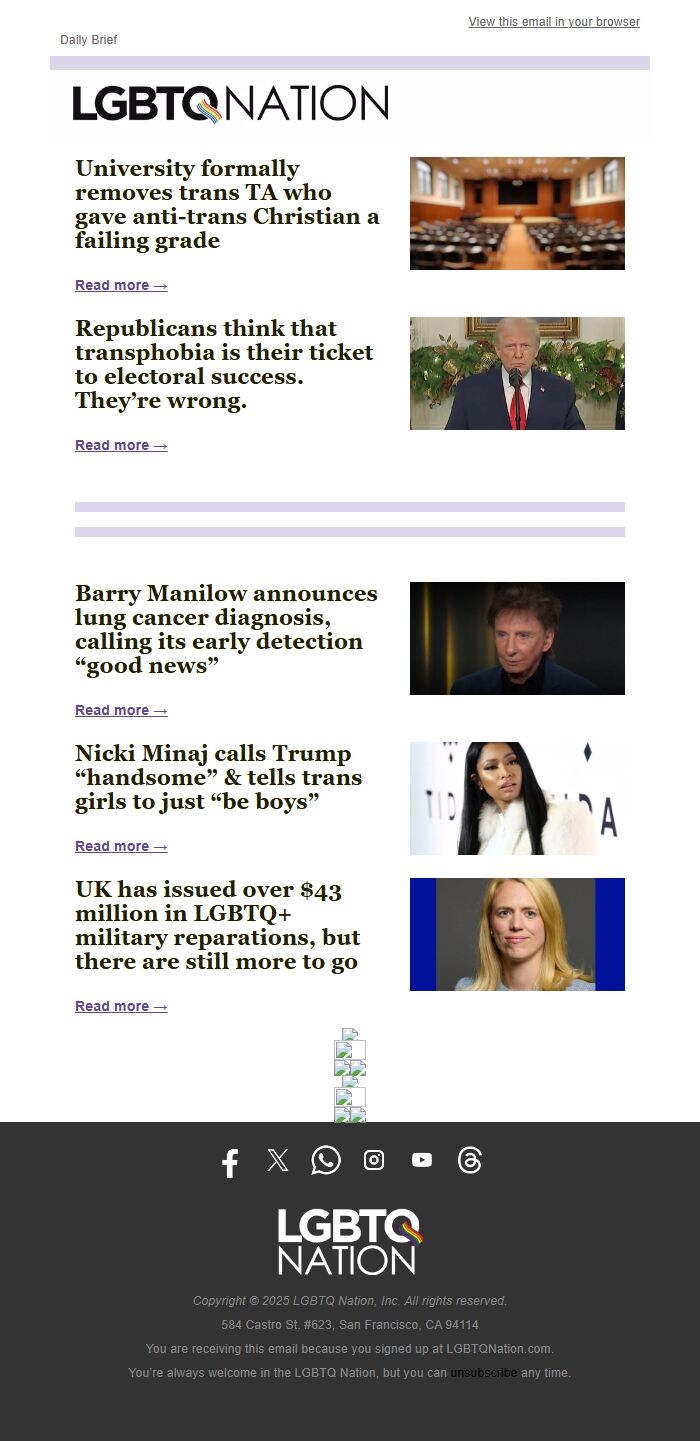Visit the Instagram profile
Image resolution: width=700 pixels, height=1441 pixels.
[x=374, y=1160]
